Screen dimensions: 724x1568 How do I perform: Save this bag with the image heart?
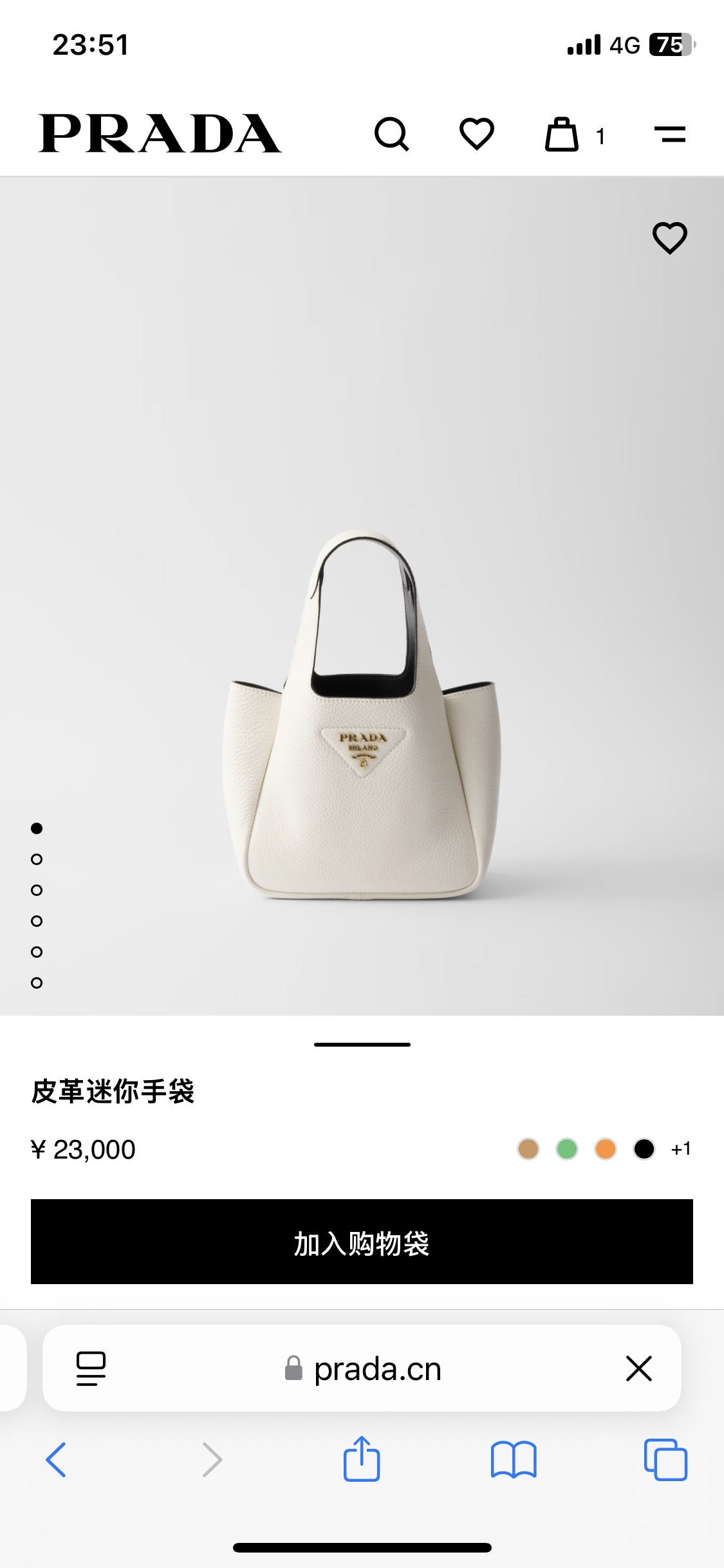pos(669,238)
